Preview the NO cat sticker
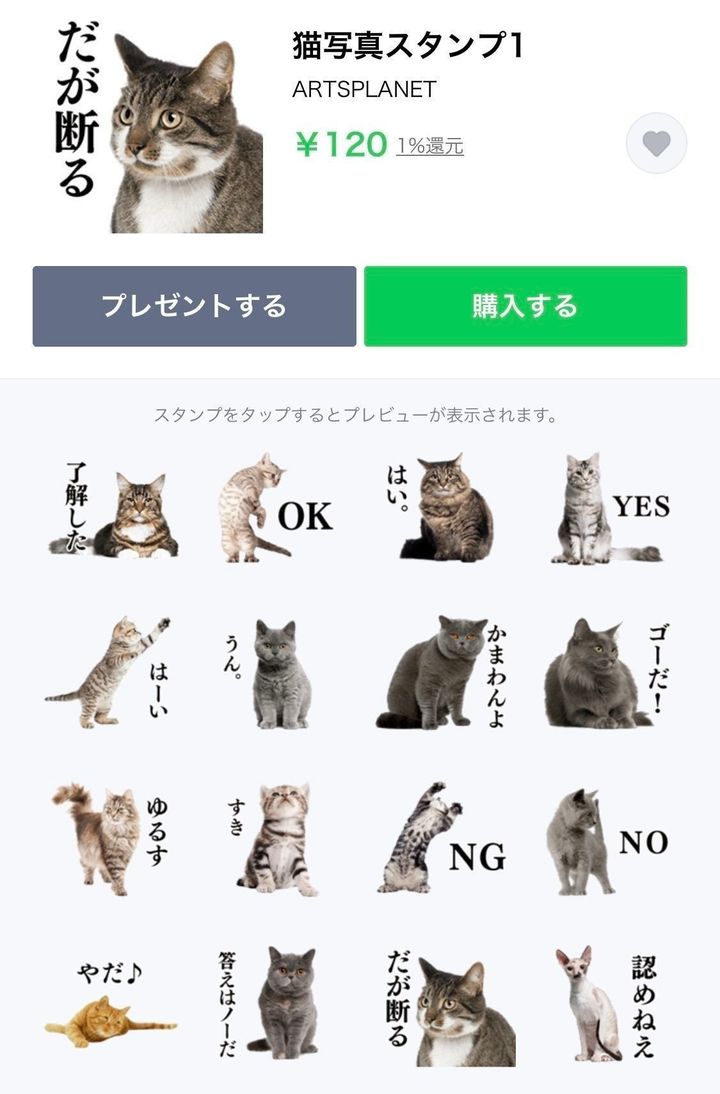 pyautogui.click(x=608, y=838)
